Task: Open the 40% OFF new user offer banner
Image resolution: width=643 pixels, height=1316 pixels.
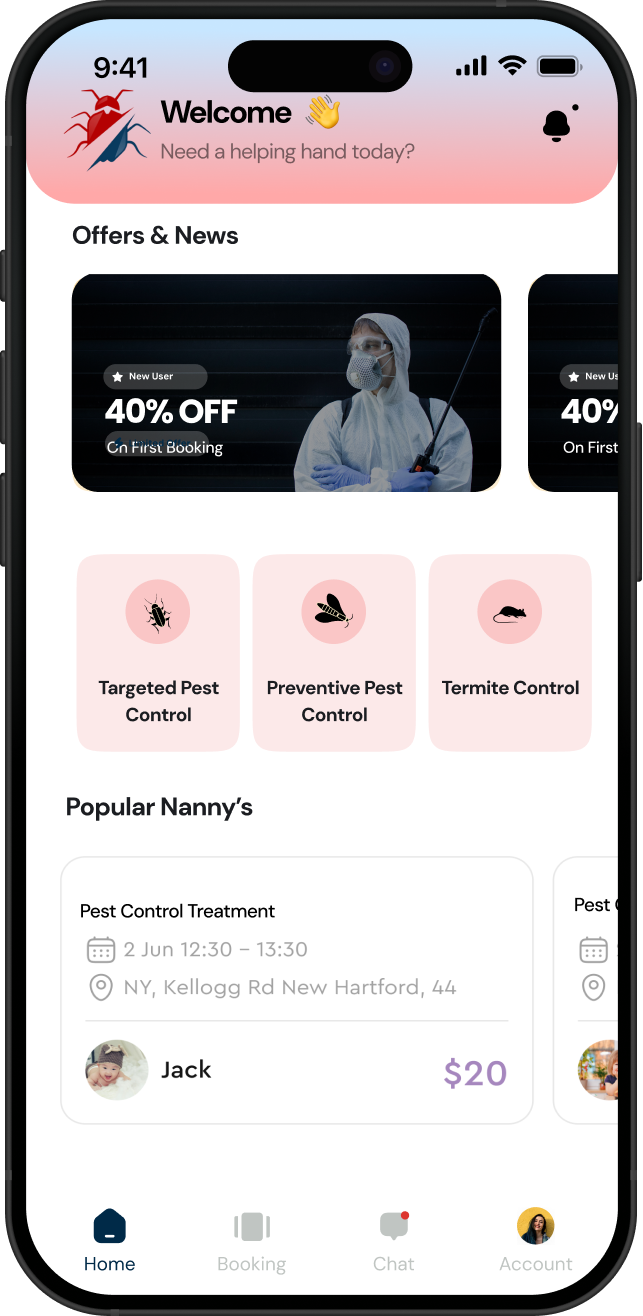Action: click(286, 383)
